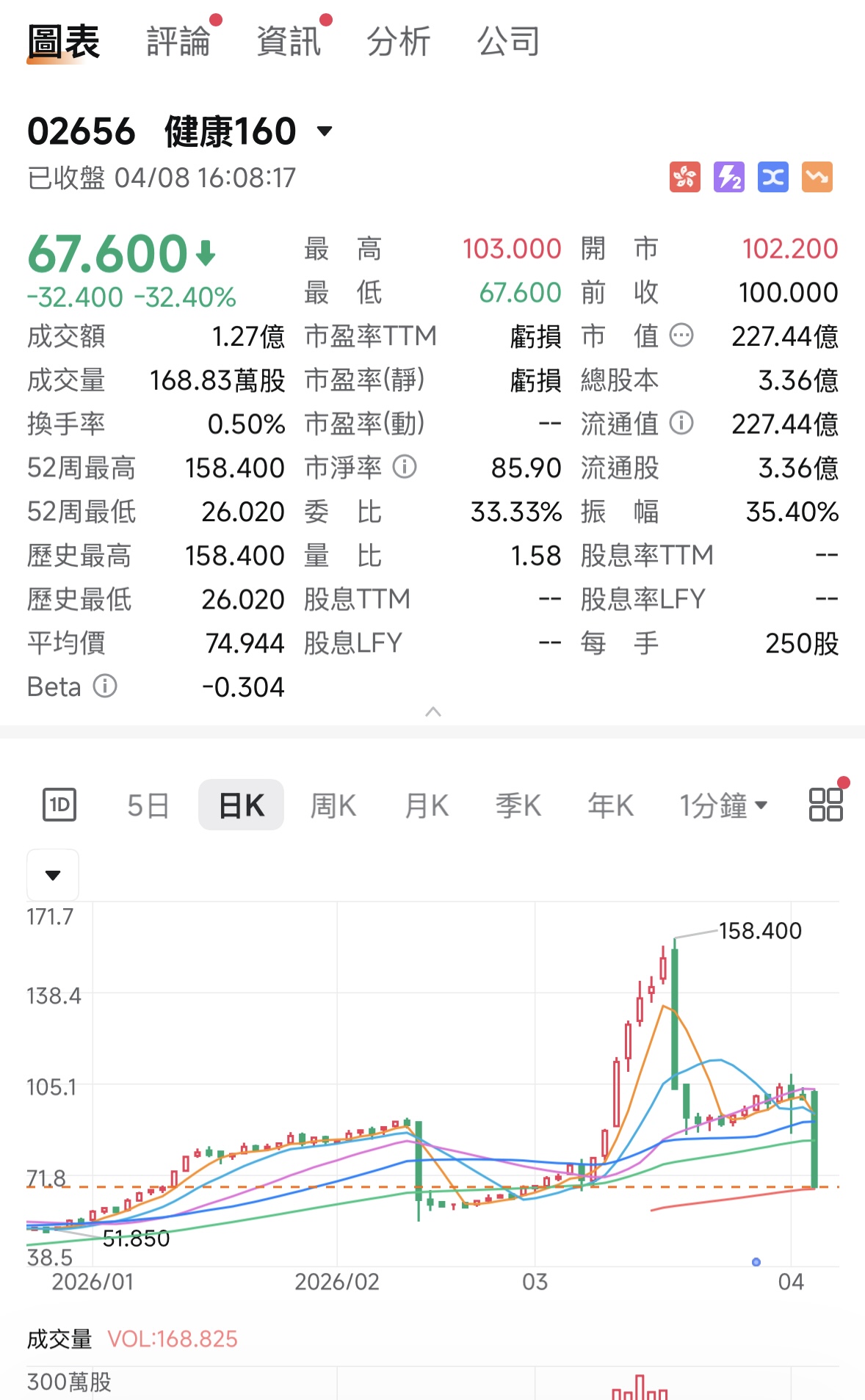The height and width of the screenshot is (1400, 865).
Task: Open the chart indicator selector triangle
Action: pos(52,874)
